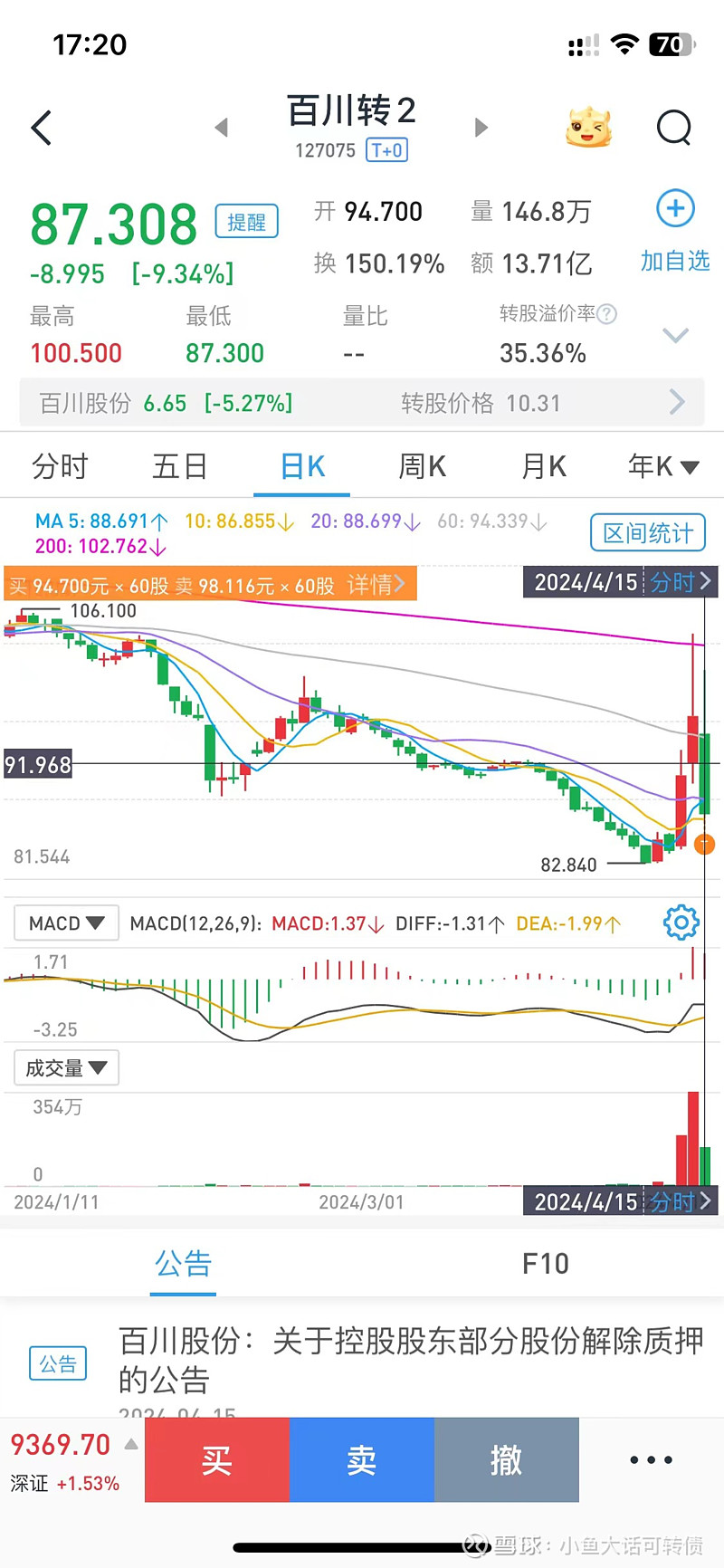Viewport: 724px width, 1568px height.
Task: Tap 提醒 to set a price alert
Action: [x=246, y=221]
